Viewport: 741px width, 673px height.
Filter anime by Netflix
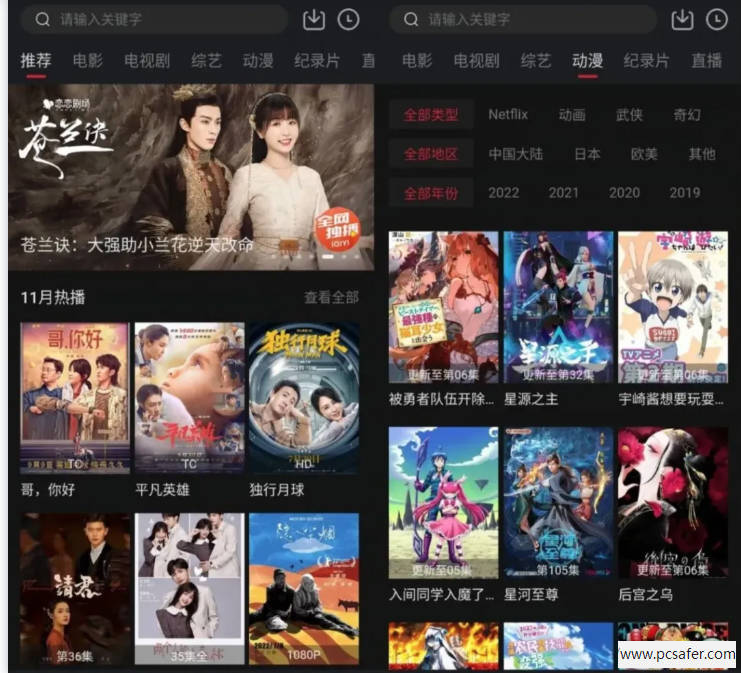[x=508, y=115]
